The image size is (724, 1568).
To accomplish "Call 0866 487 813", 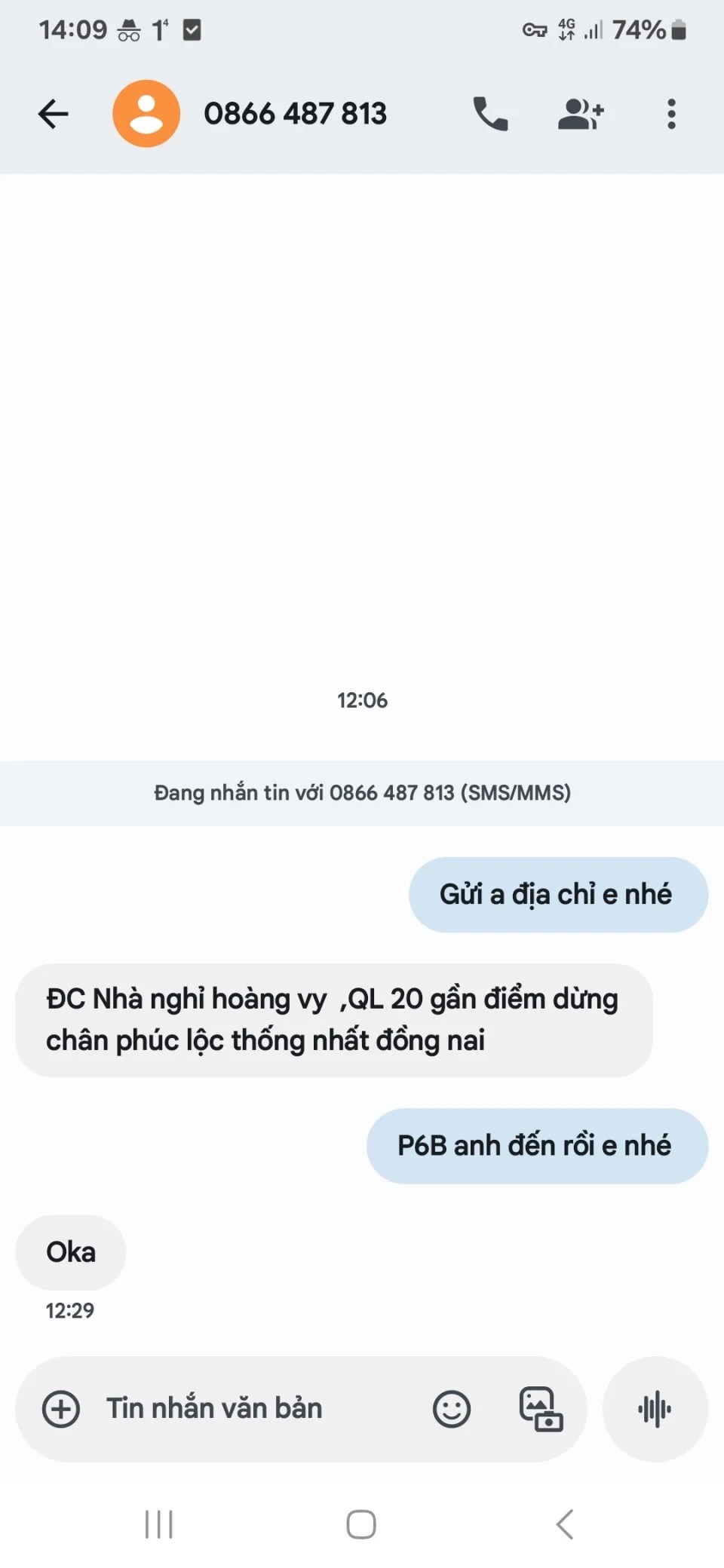I will pos(490,115).
